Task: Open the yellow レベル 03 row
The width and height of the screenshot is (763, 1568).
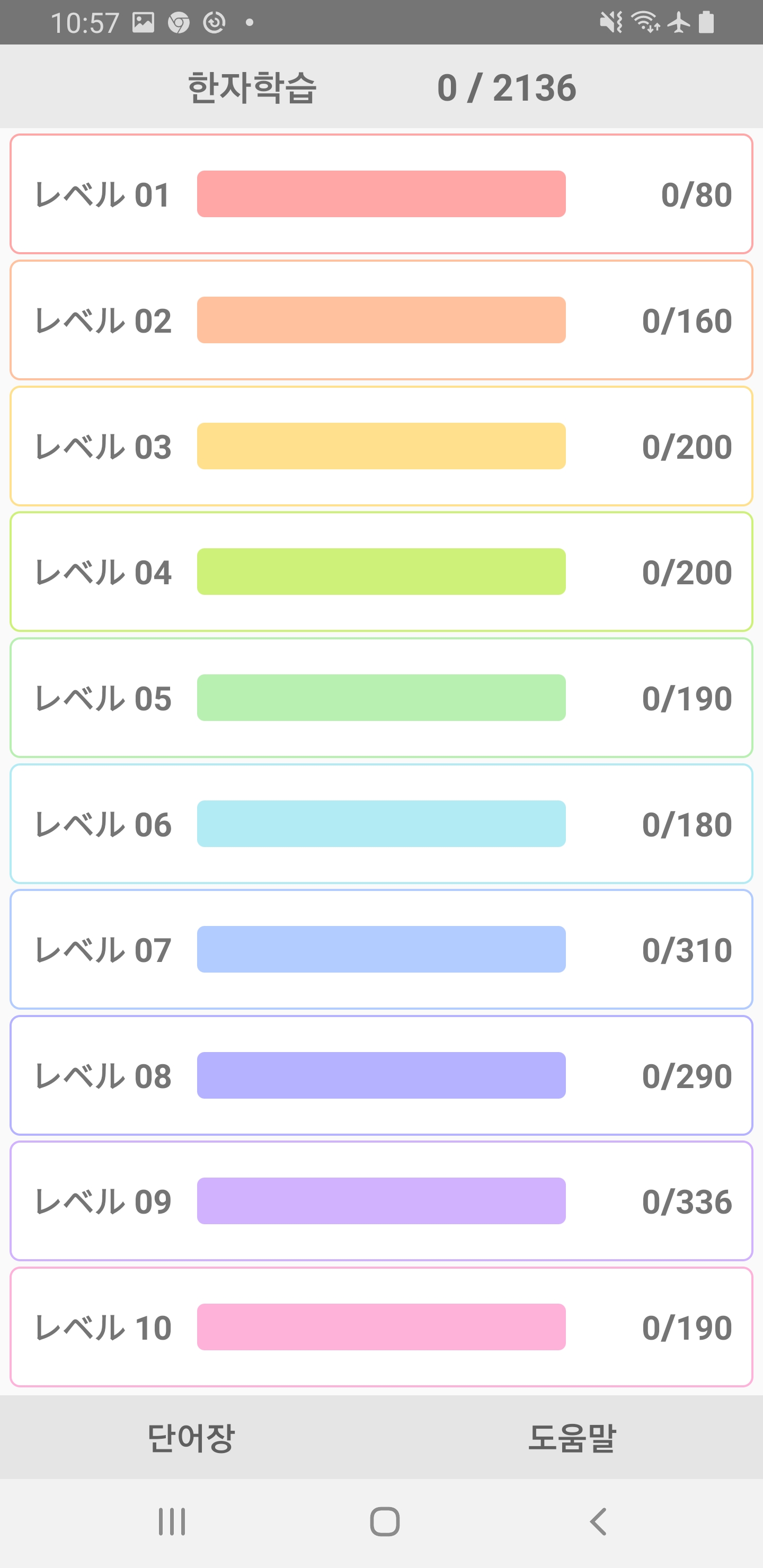Action: coord(381,446)
